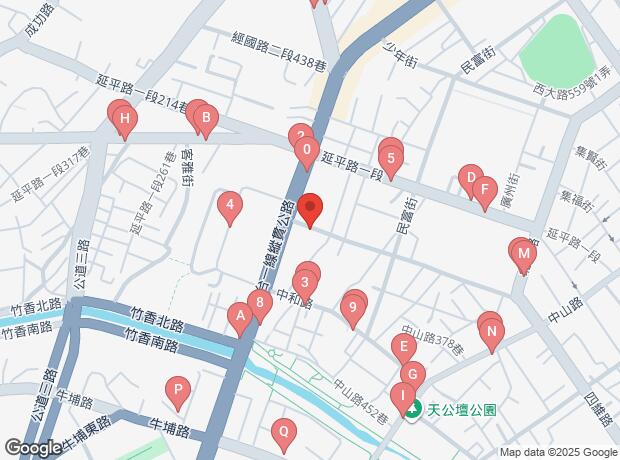Open the marker labeled E
The height and width of the screenshot is (460, 620).
[x=404, y=348]
